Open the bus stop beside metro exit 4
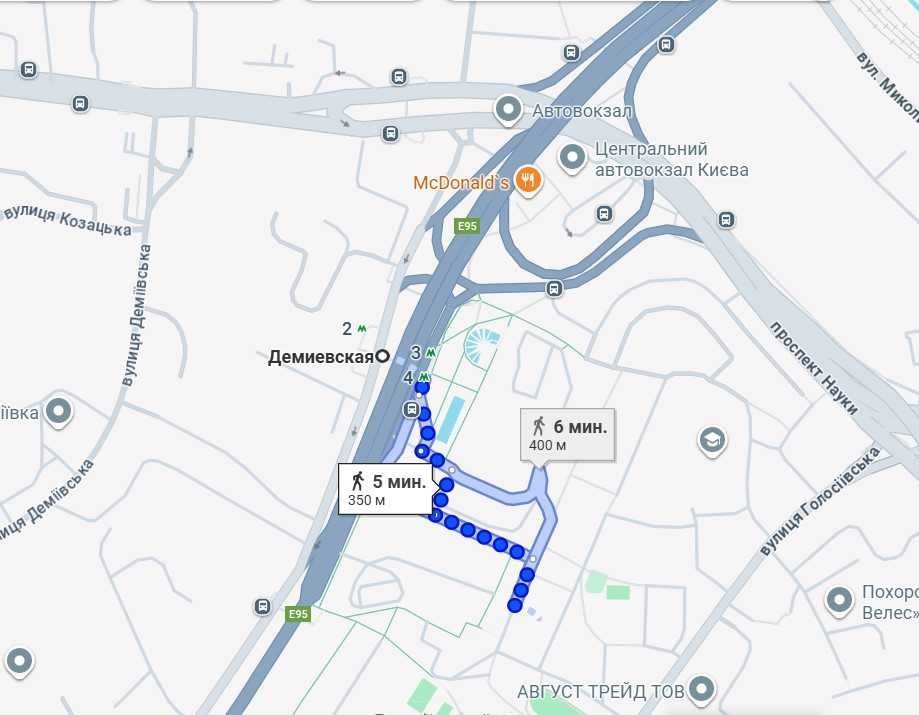The width and height of the screenshot is (919, 715). [412, 409]
